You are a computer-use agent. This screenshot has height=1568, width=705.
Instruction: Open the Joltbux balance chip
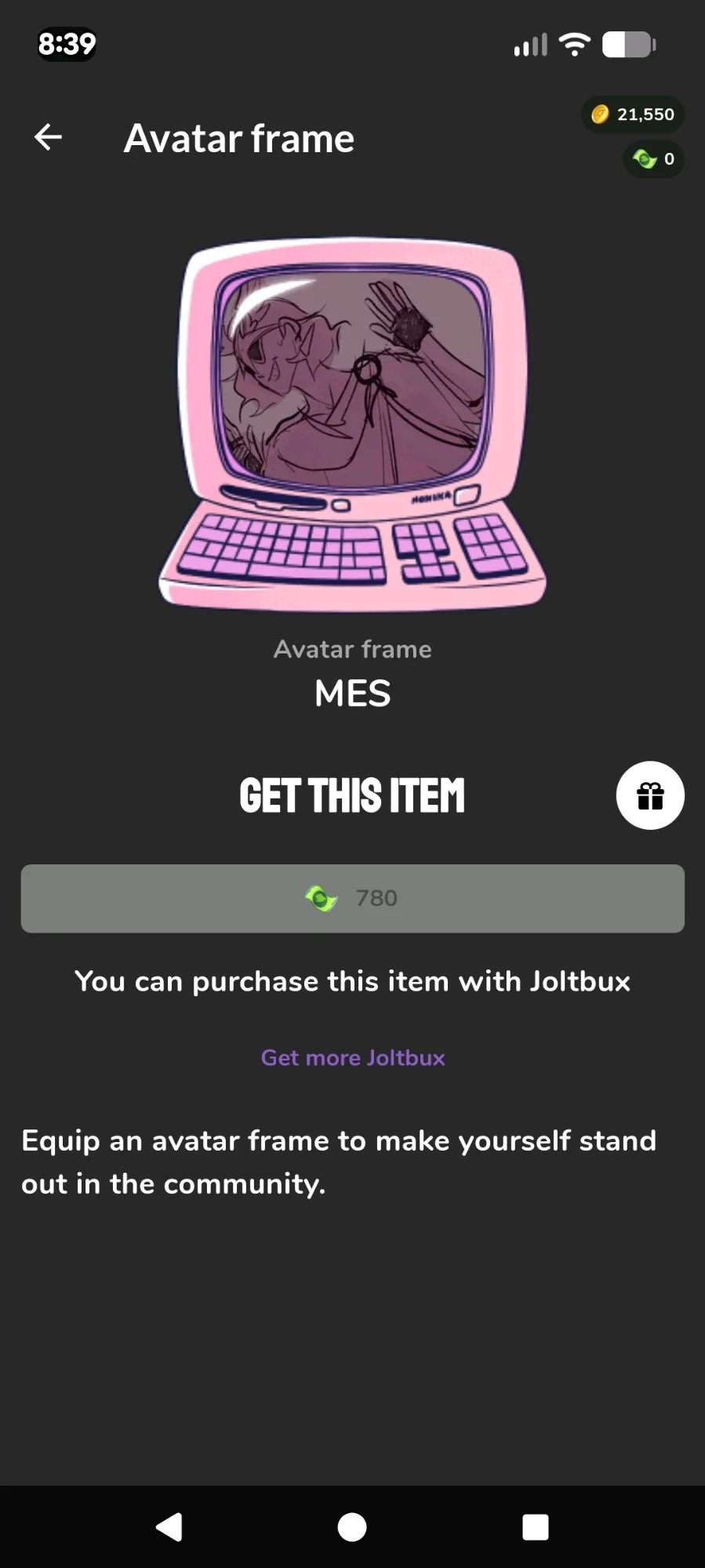tap(653, 159)
